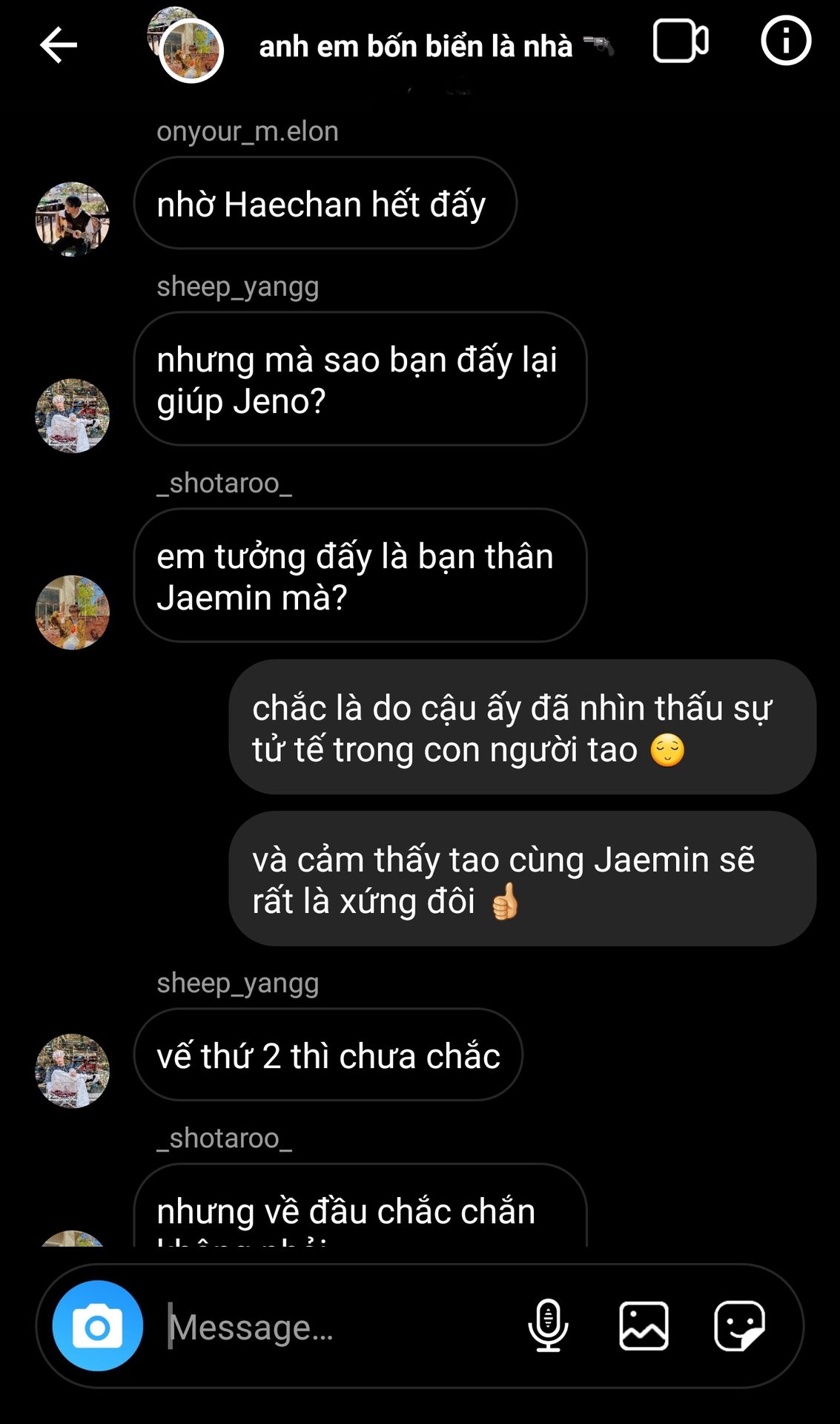Open group title anh em bốn biển là nhà
The width and height of the screenshot is (840, 1424).
coord(415,47)
